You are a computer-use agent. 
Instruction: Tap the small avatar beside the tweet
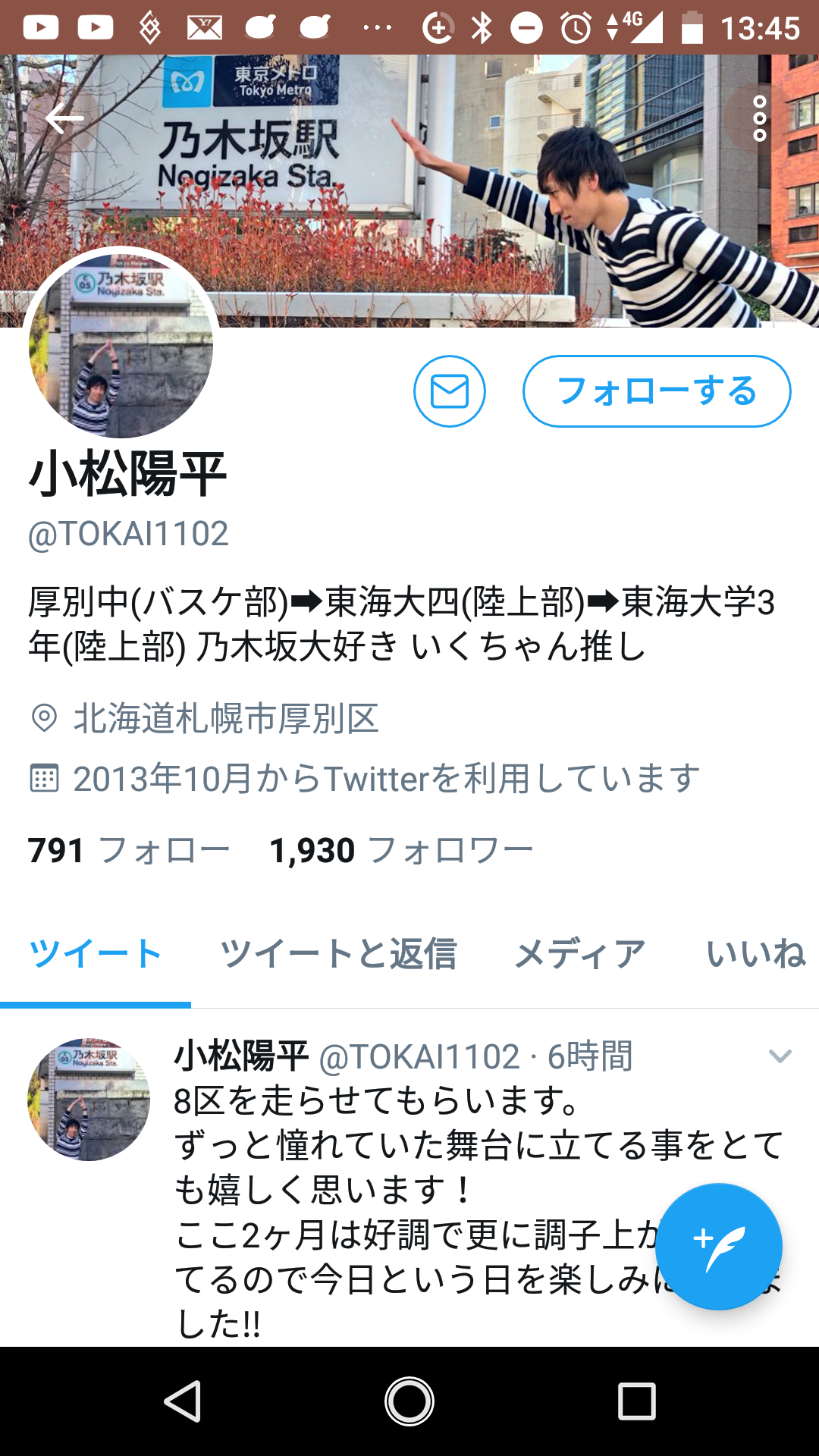pos(89,1100)
